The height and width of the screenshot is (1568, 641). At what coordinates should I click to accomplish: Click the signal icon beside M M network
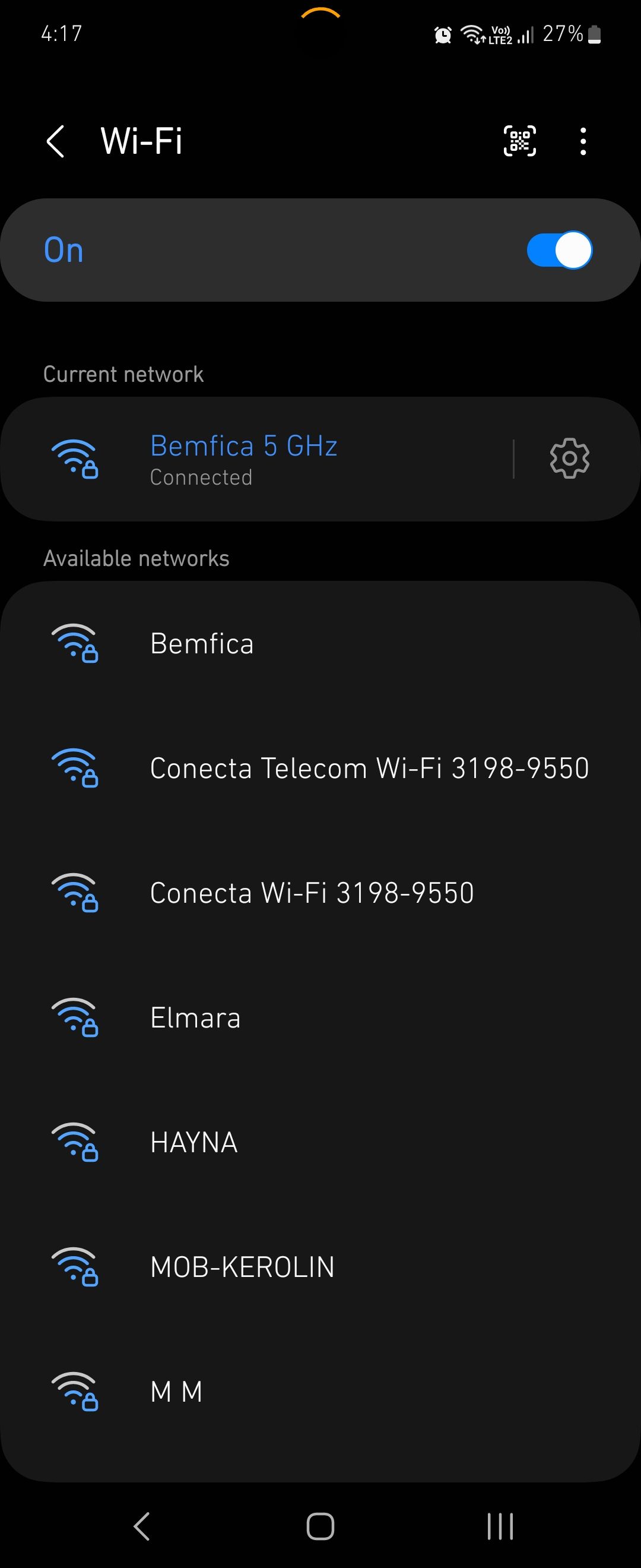(75, 1392)
